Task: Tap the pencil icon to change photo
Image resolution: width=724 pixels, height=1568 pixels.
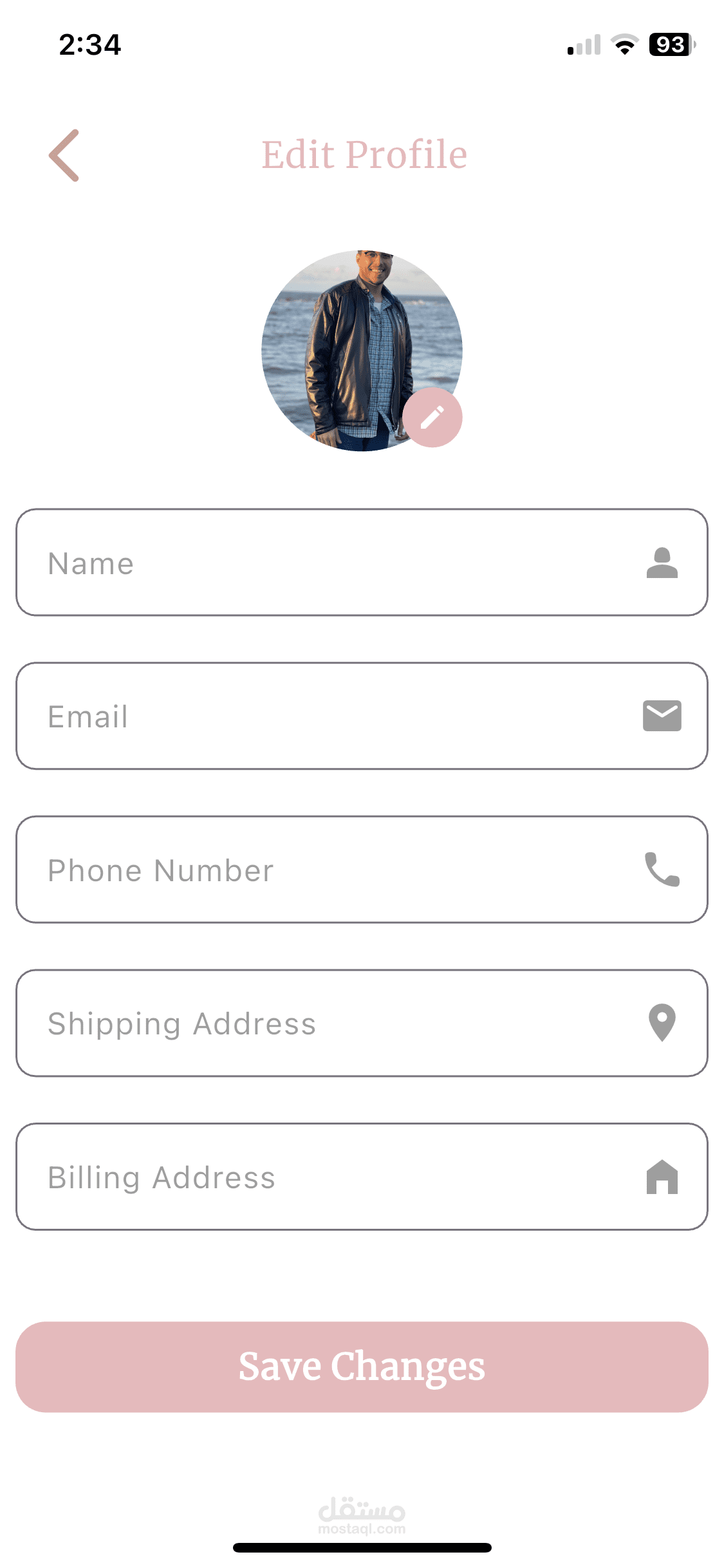Action: coord(432,417)
